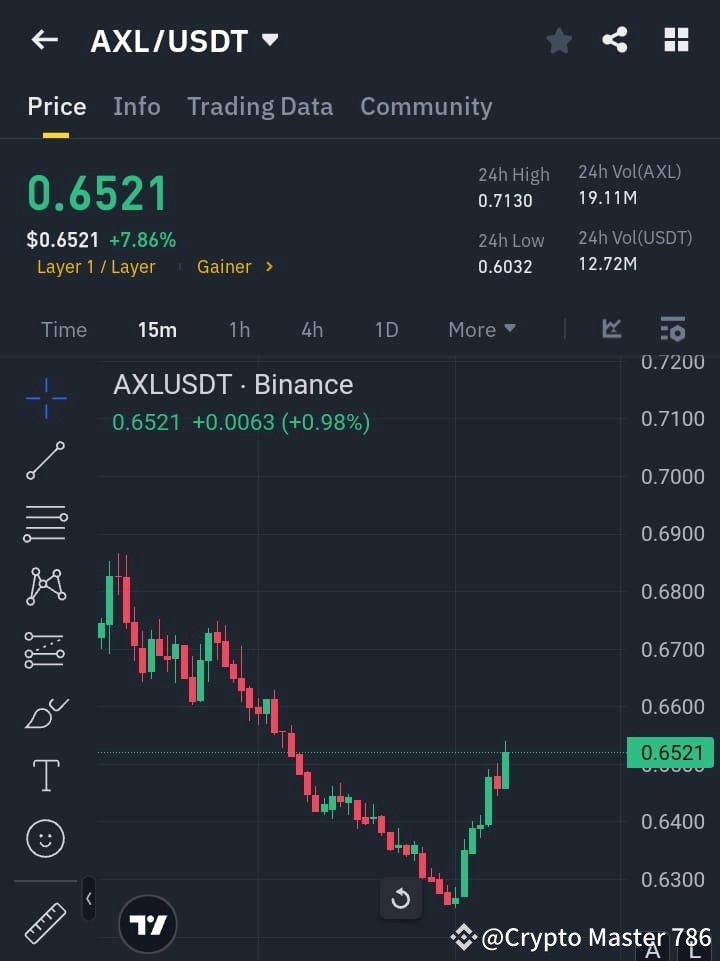The height and width of the screenshot is (961, 720).
Task: Select the crosshair tool
Action: tap(45, 398)
